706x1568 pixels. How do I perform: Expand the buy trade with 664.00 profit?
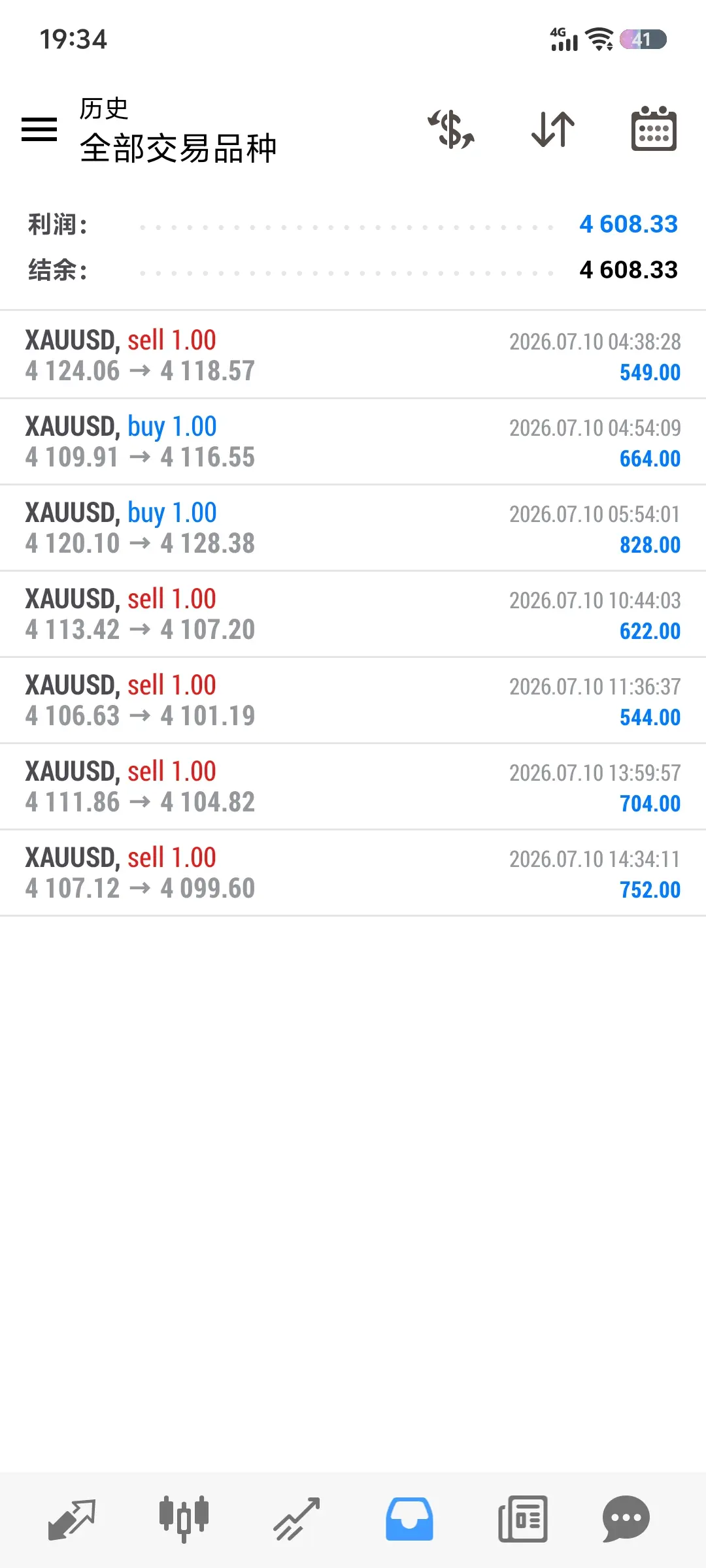tap(353, 441)
